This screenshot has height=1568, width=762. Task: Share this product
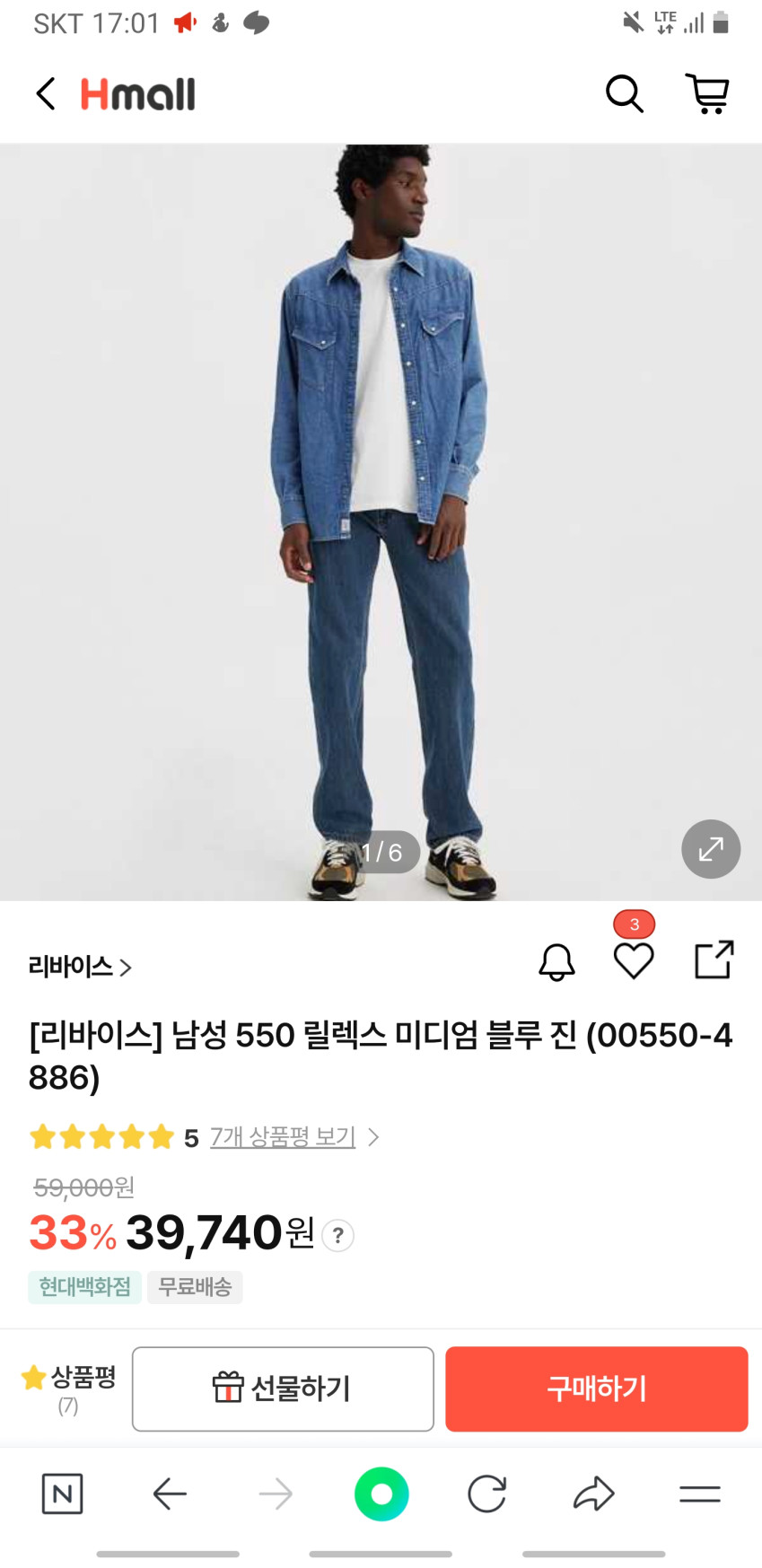[714, 960]
